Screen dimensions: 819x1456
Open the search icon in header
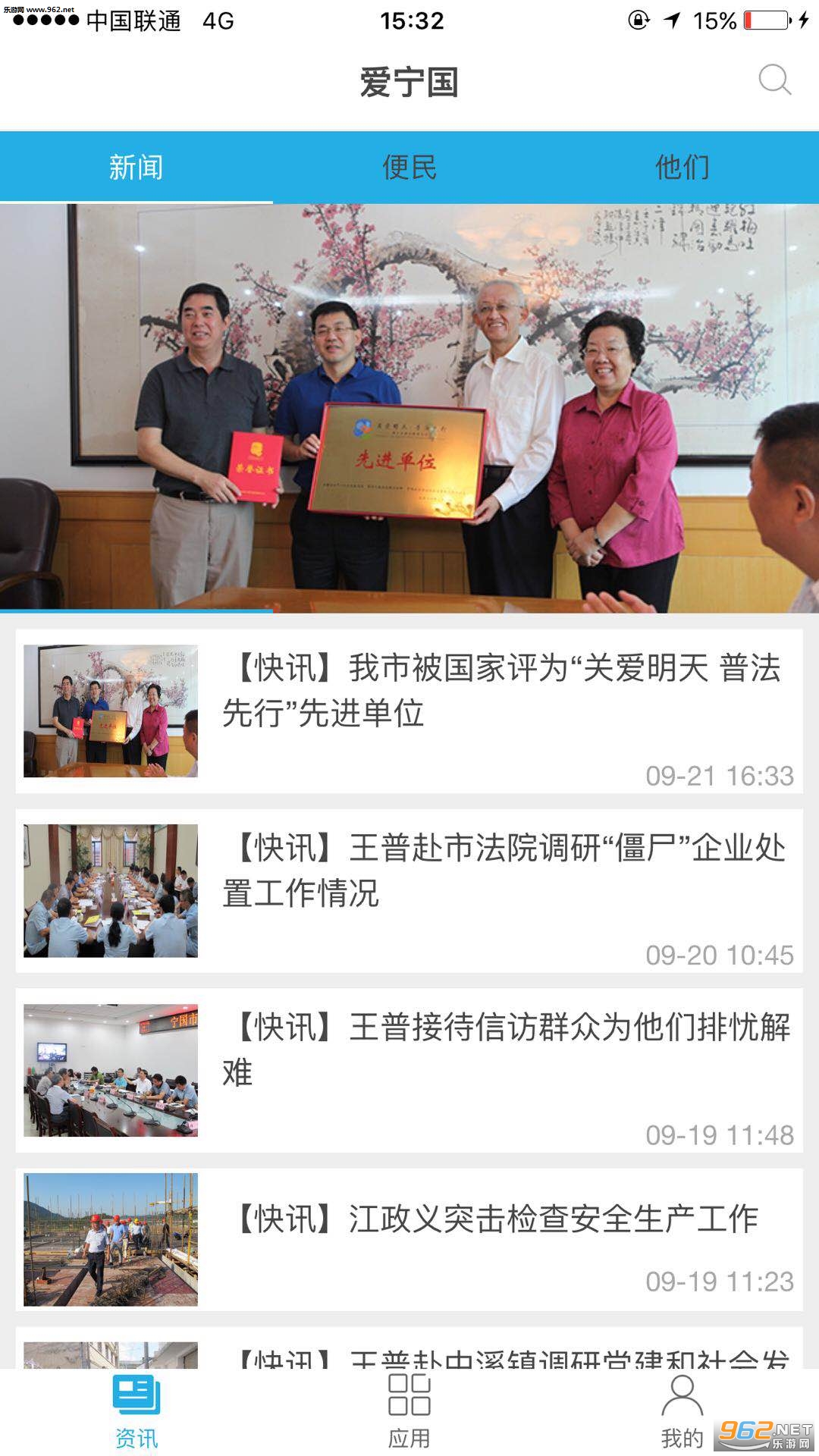[x=774, y=80]
